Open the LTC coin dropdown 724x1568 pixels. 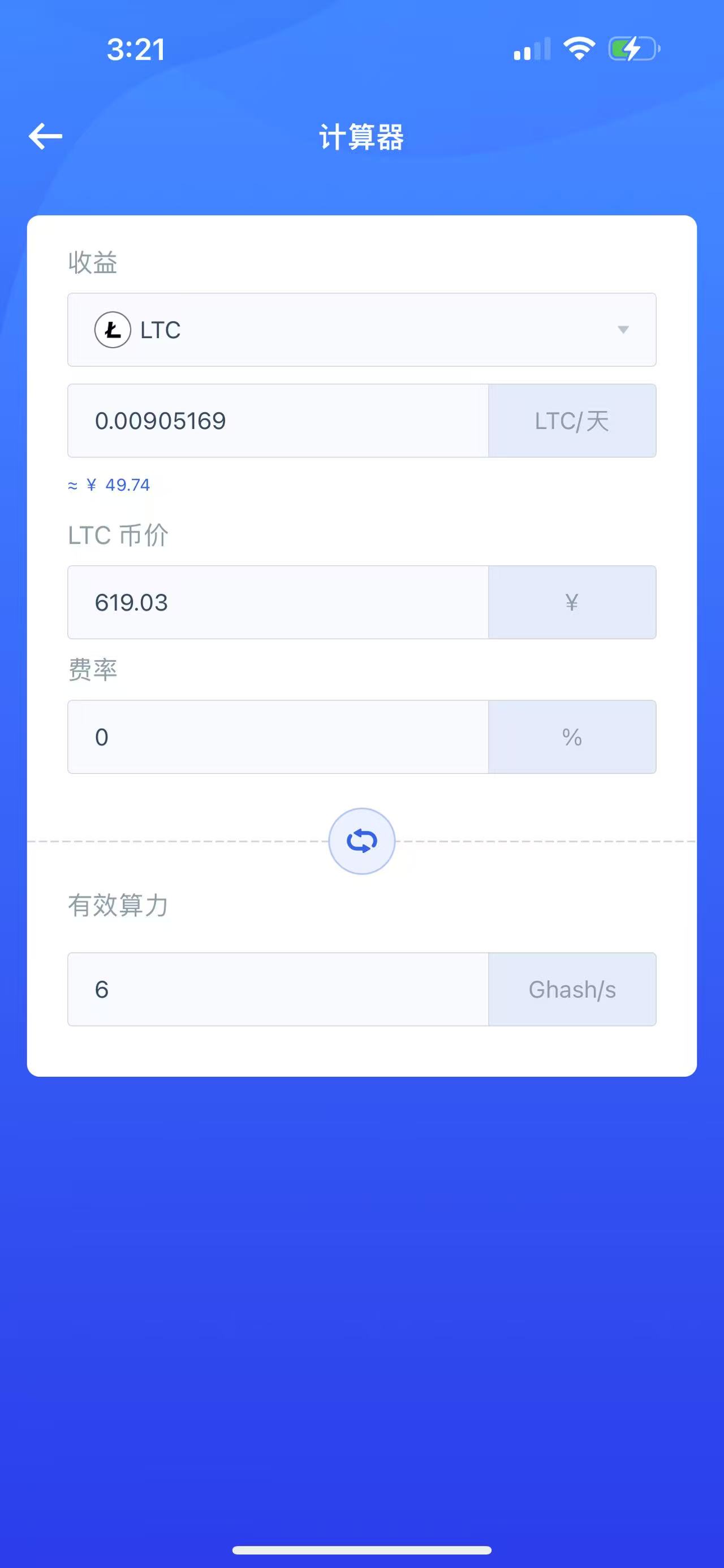tap(361, 330)
